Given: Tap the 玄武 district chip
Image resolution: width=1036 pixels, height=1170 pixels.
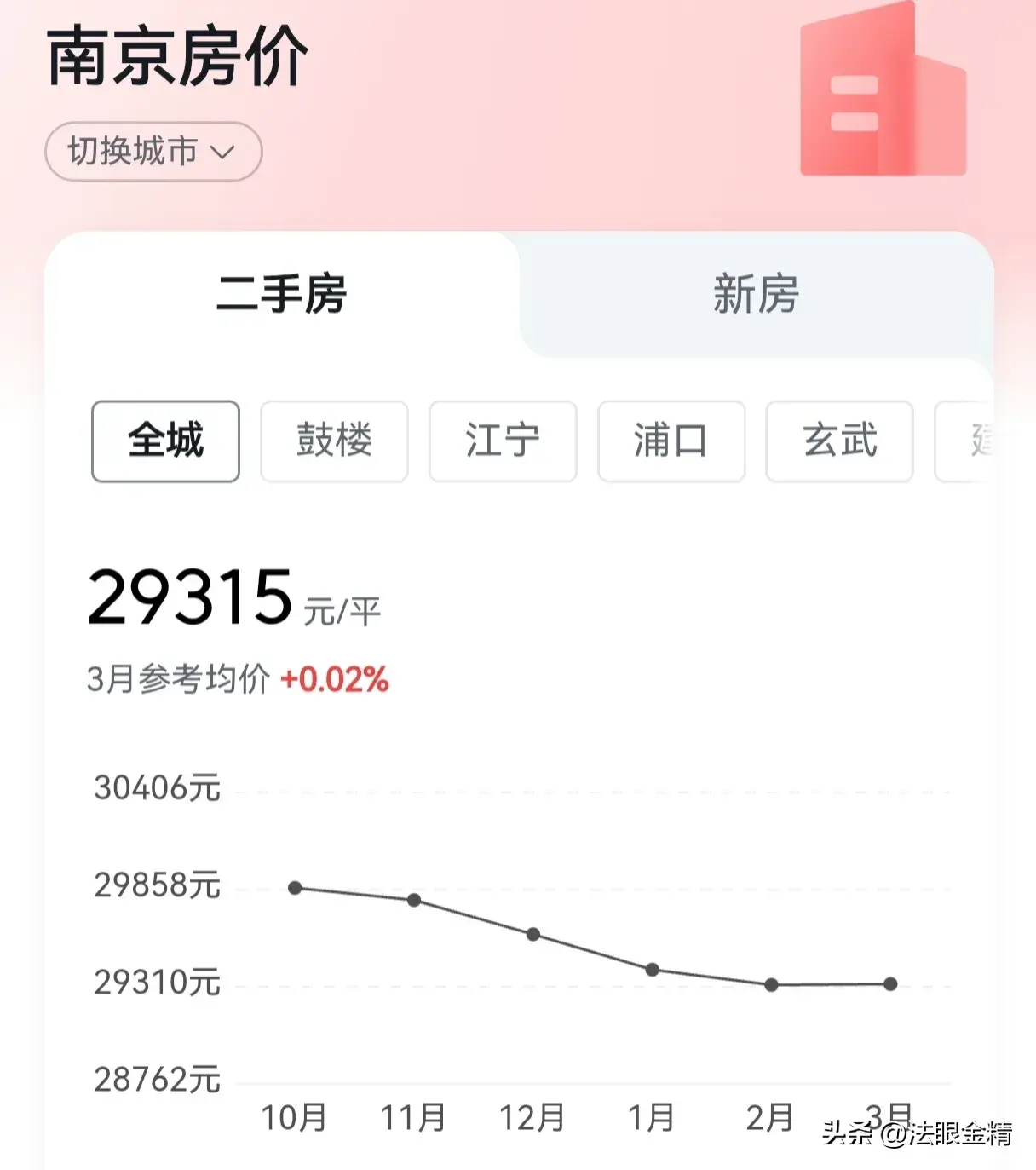Looking at the screenshot, I should 839,441.
